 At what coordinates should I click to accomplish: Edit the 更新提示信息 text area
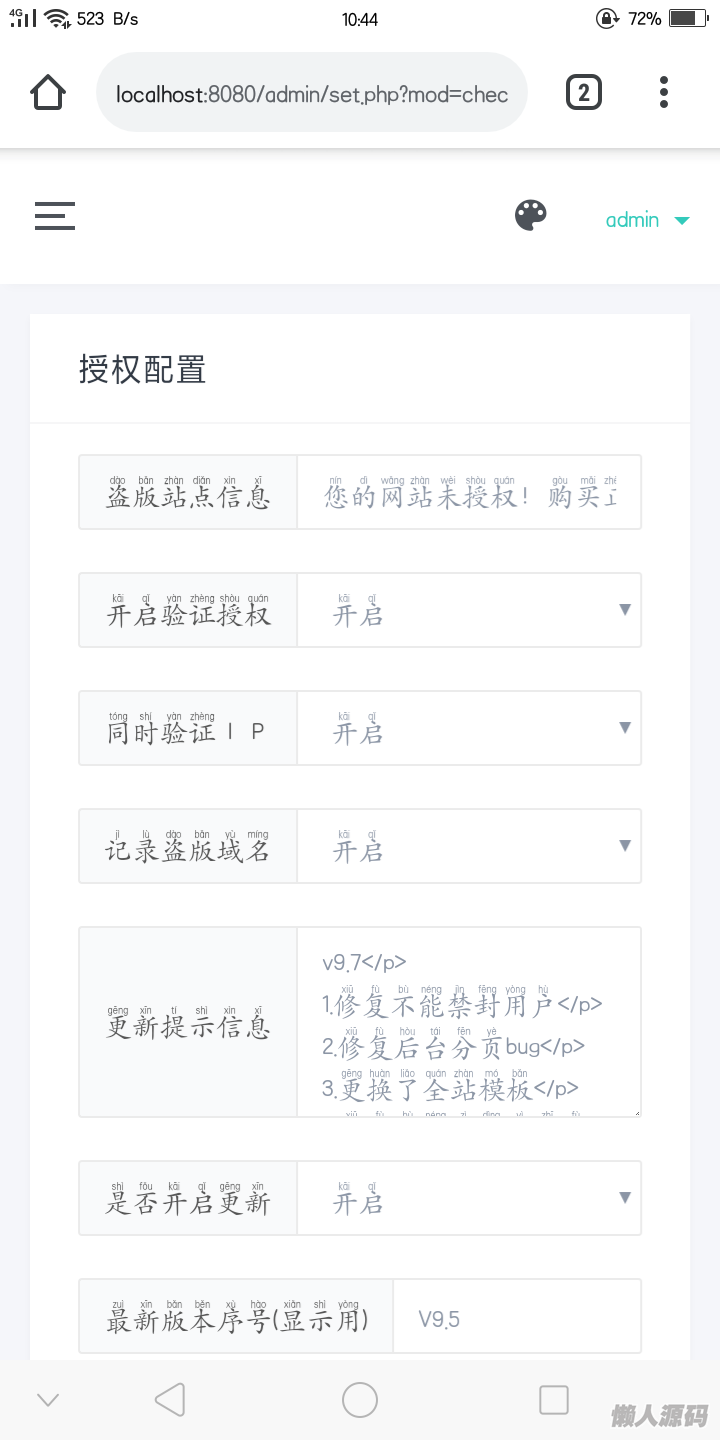[468, 1021]
